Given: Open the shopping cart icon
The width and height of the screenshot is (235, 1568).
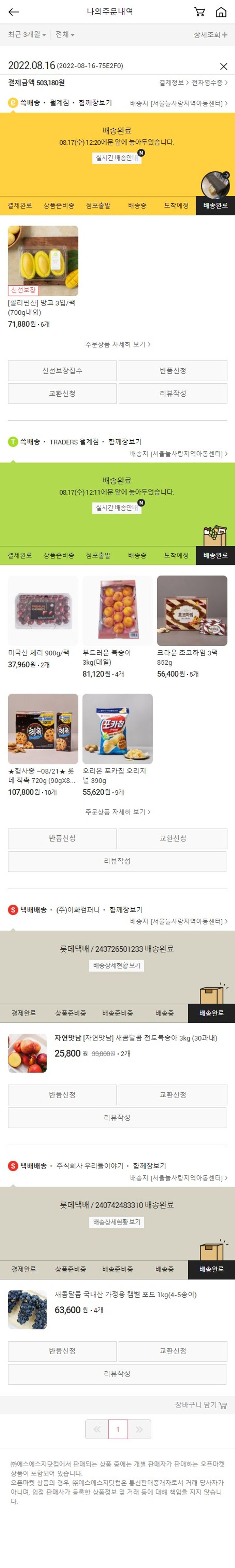Looking at the screenshot, I should click(199, 12).
